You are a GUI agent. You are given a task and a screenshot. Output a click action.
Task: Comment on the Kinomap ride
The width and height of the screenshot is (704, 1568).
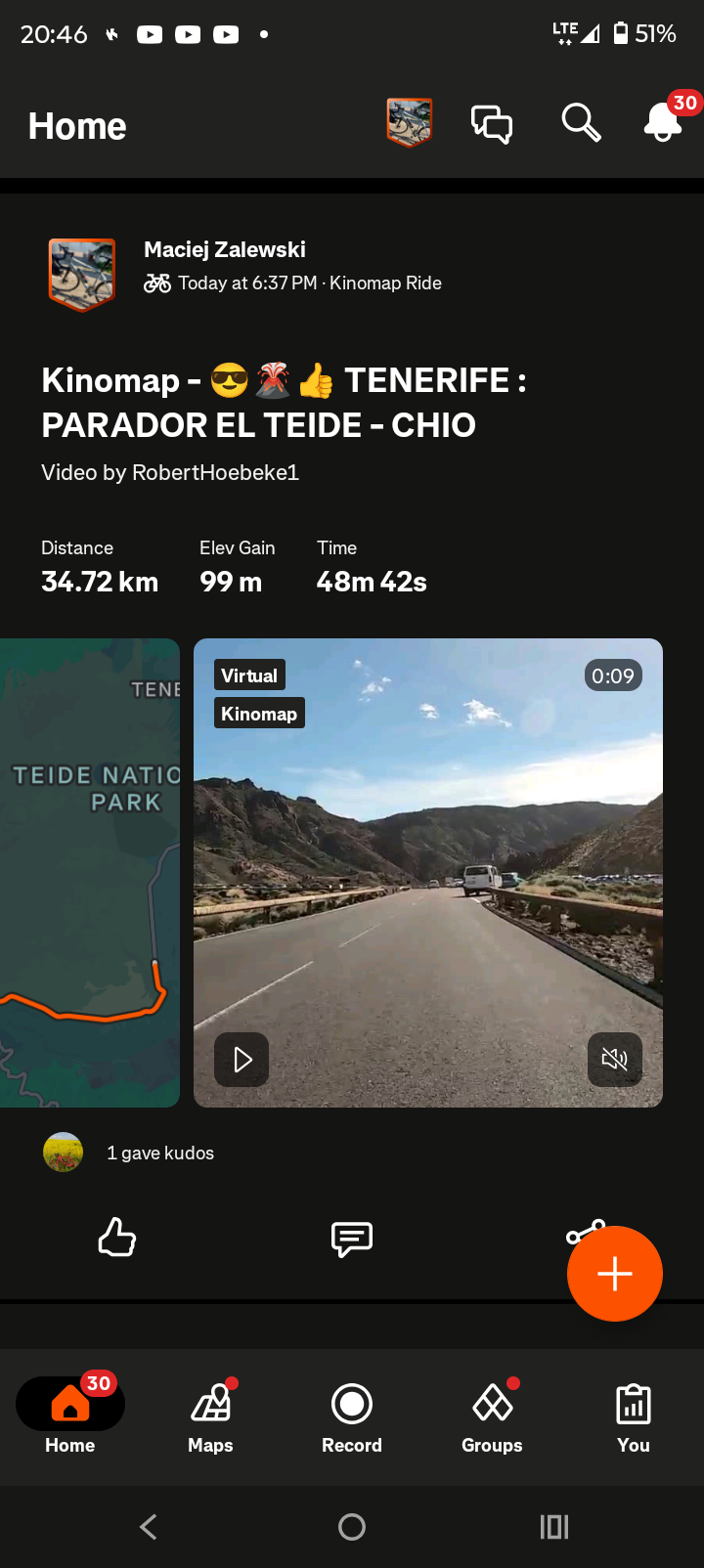coord(352,1238)
